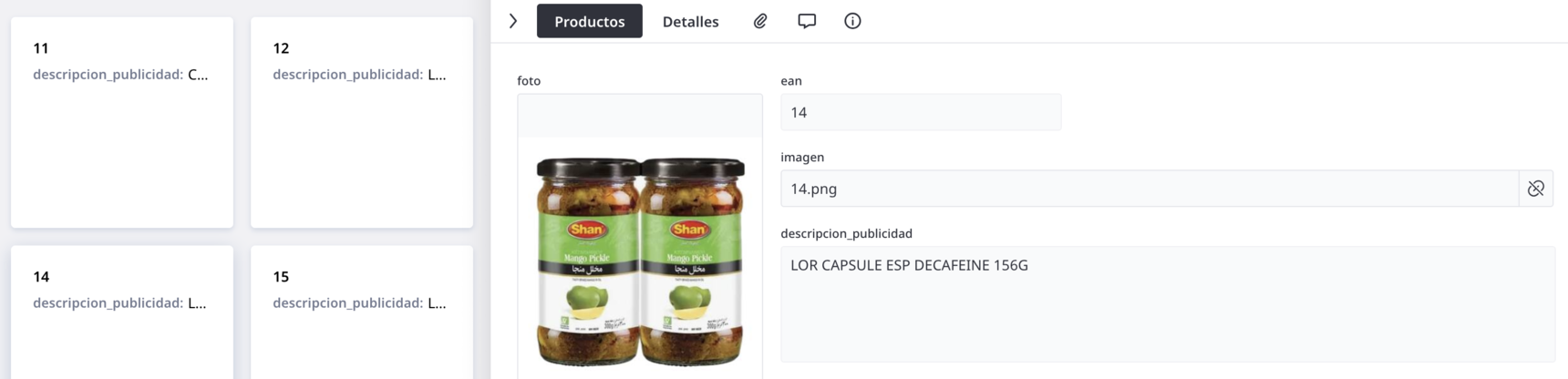Switch to the Productos tab
1568x379 pixels.
click(x=589, y=21)
